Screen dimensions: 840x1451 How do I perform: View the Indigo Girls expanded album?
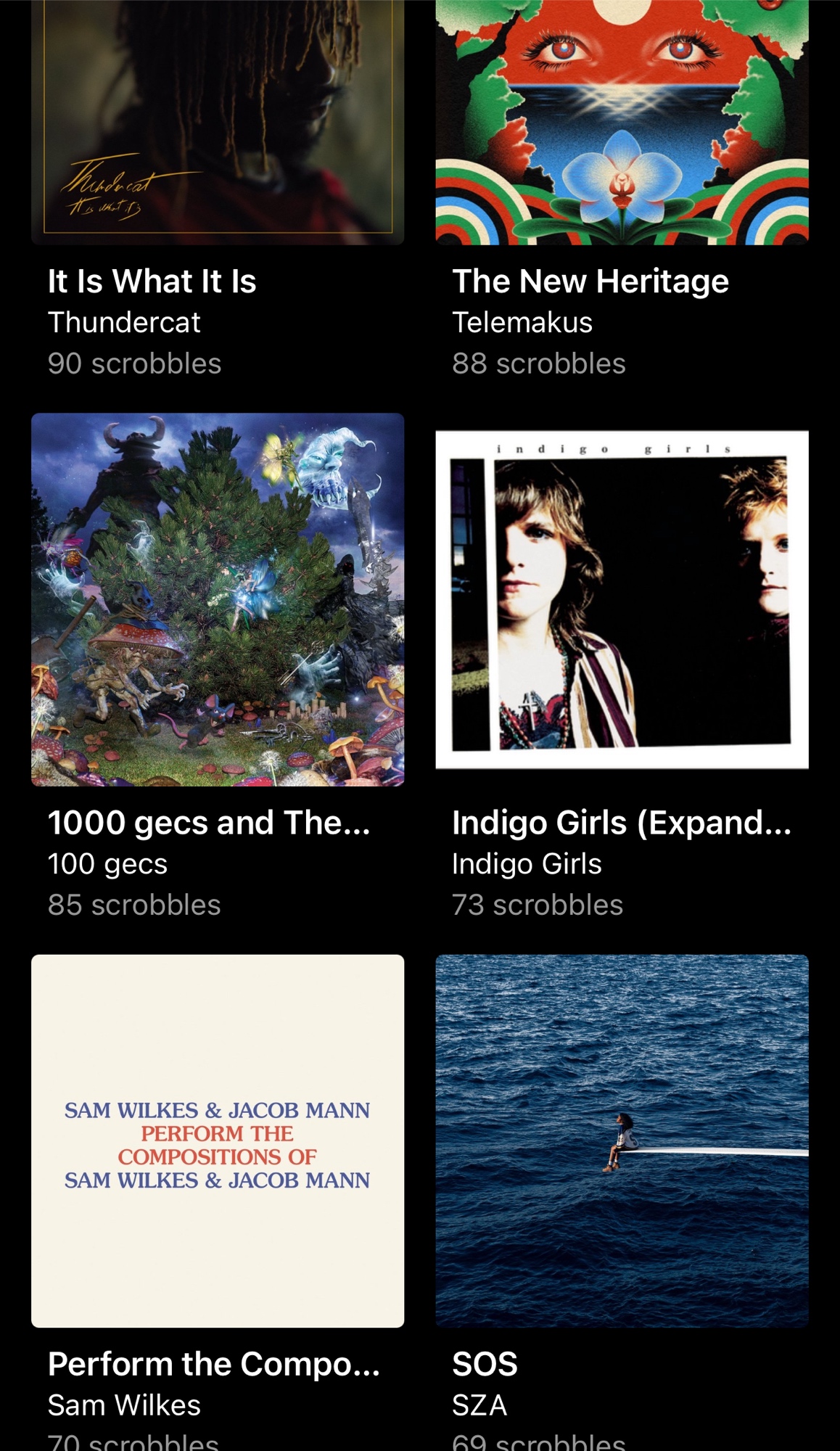pos(622,599)
